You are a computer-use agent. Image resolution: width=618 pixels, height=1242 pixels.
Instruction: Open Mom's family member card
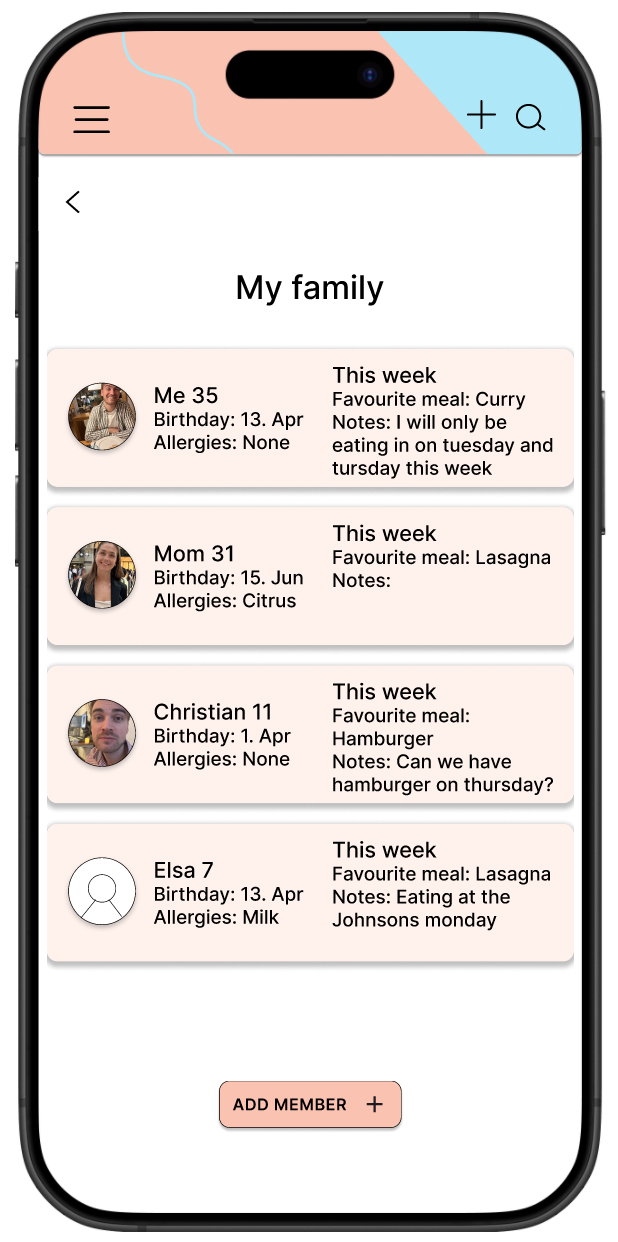(310, 576)
